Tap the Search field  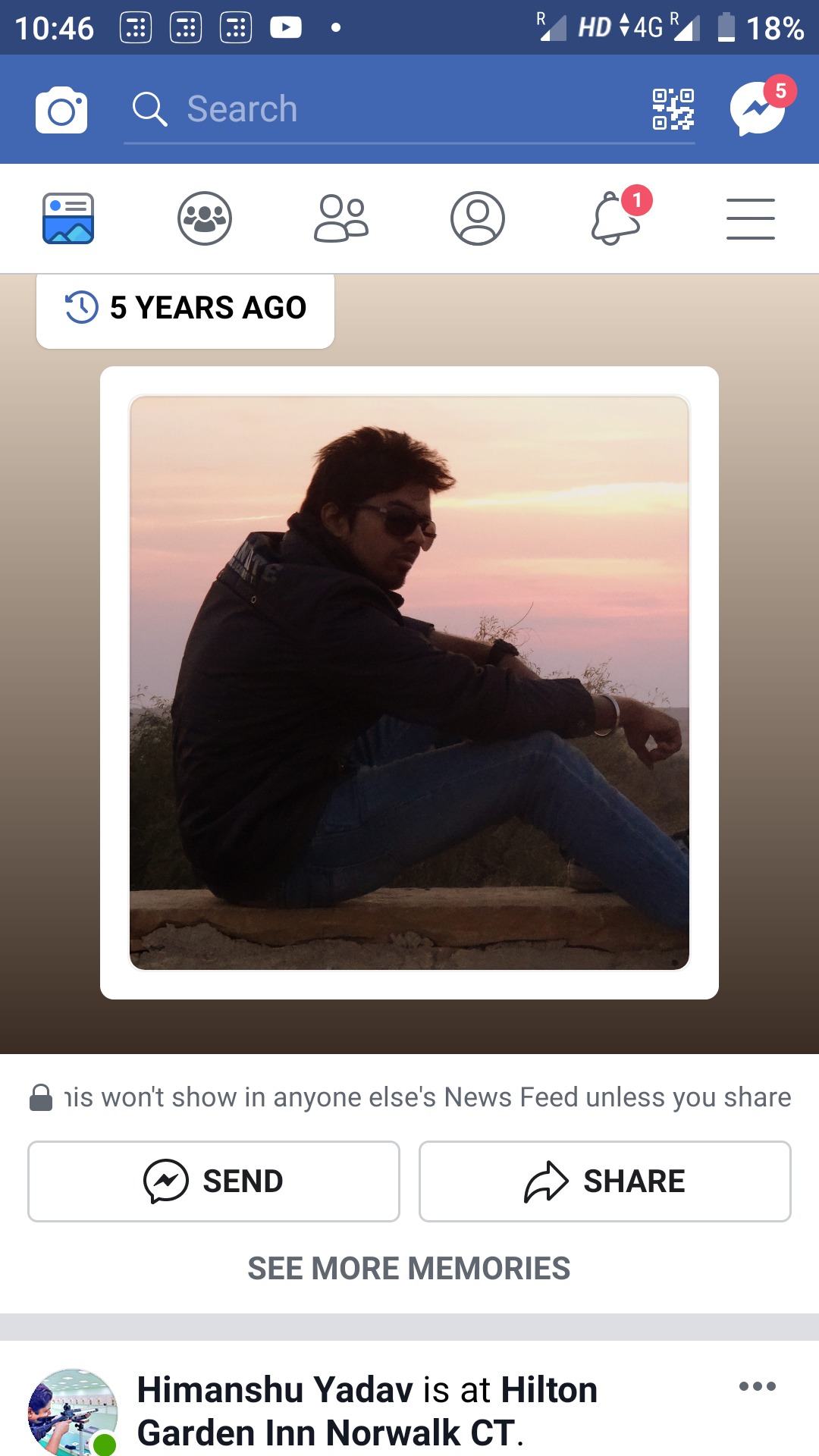(x=379, y=109)
